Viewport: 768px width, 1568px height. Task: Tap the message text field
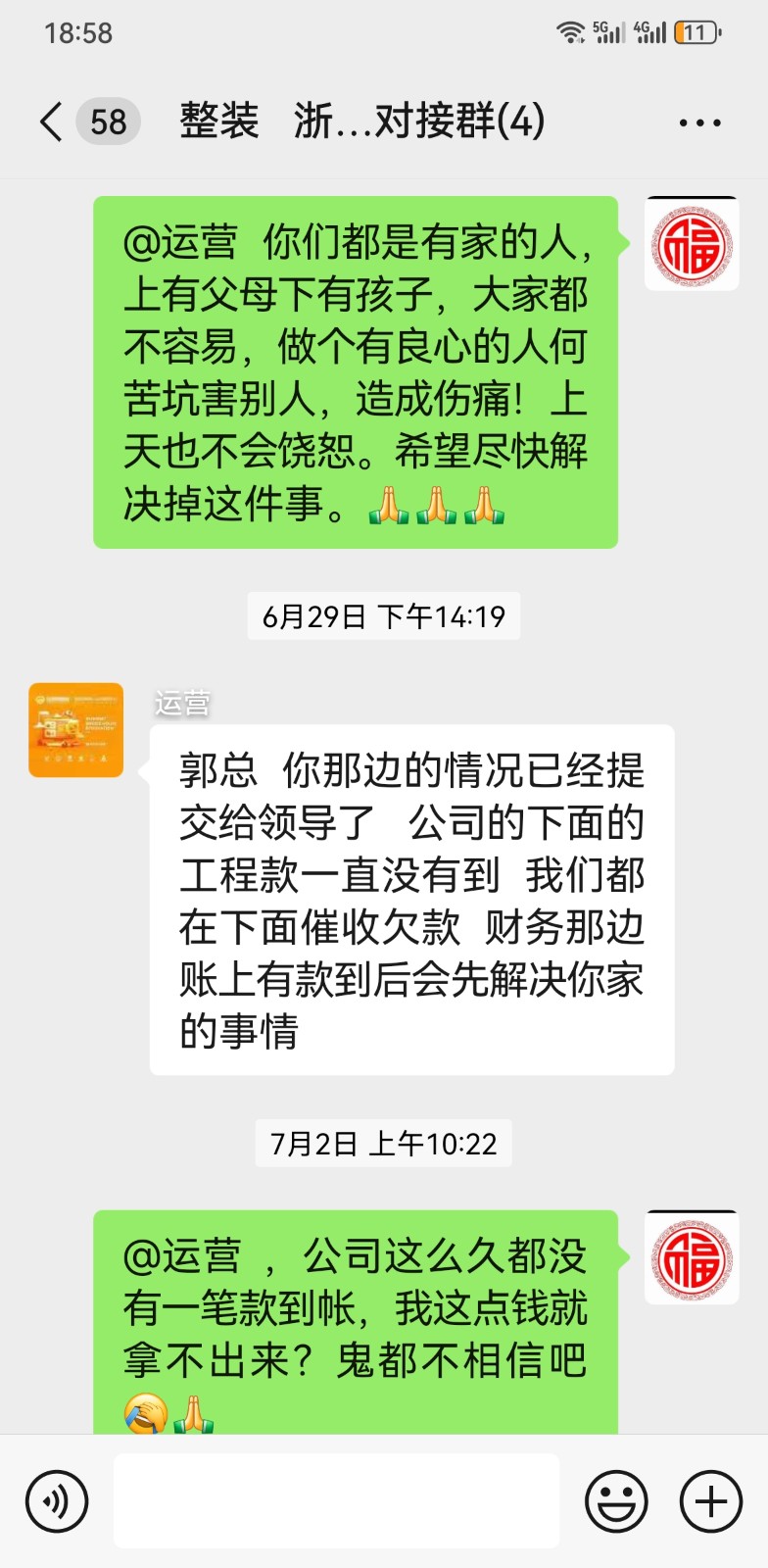(336, 1501)
